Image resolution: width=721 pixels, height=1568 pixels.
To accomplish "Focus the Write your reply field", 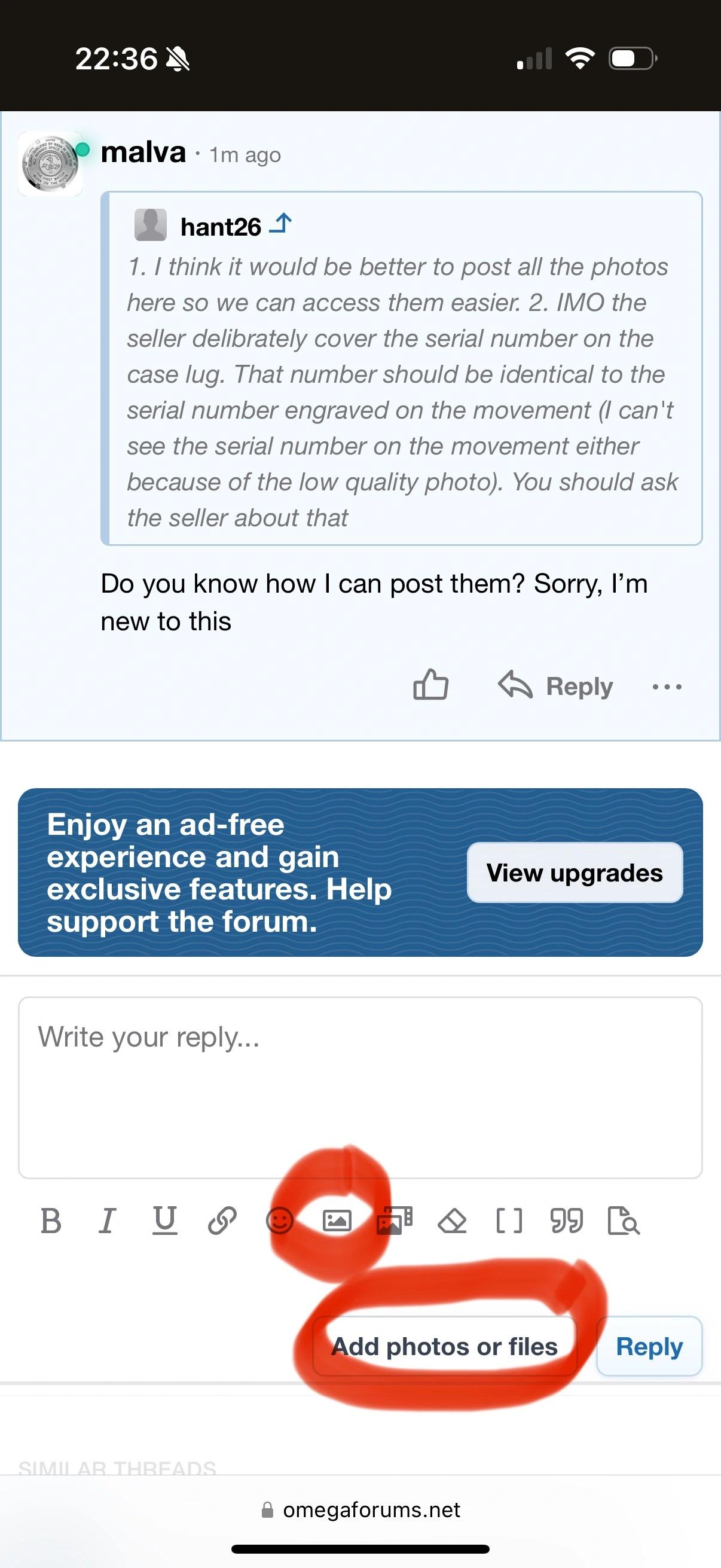I will 360,1087.
